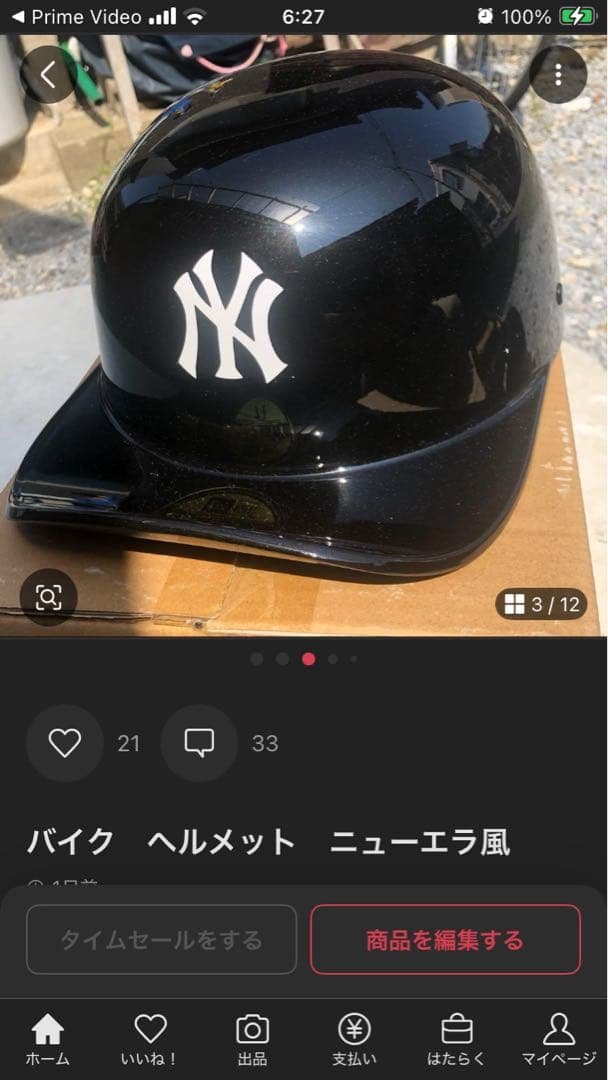The image size is (608, 1080).
Task: Open the 3 / 12 photo grid view
Action: (x=541, y=604)
